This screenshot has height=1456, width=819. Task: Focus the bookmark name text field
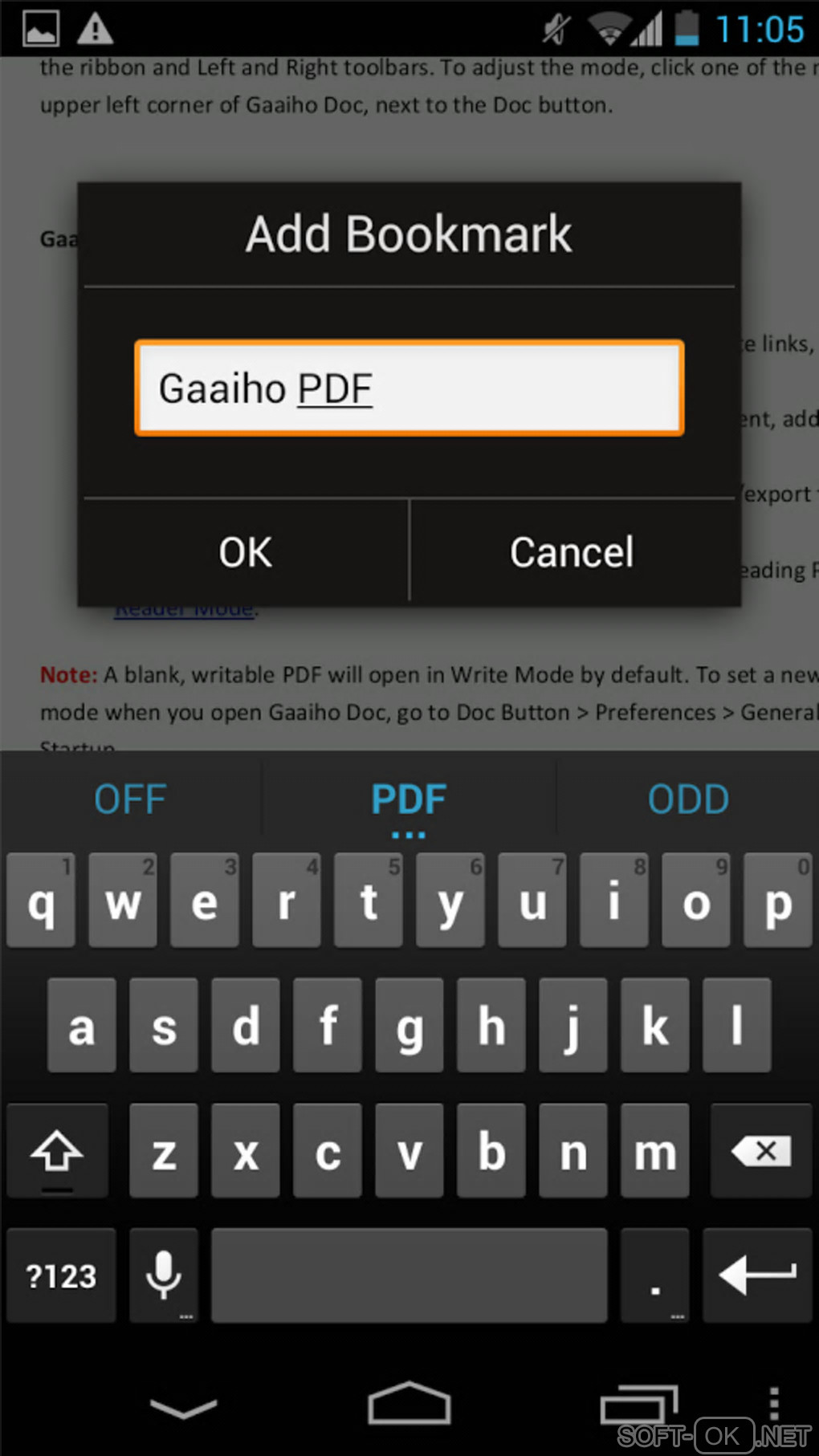409,388
